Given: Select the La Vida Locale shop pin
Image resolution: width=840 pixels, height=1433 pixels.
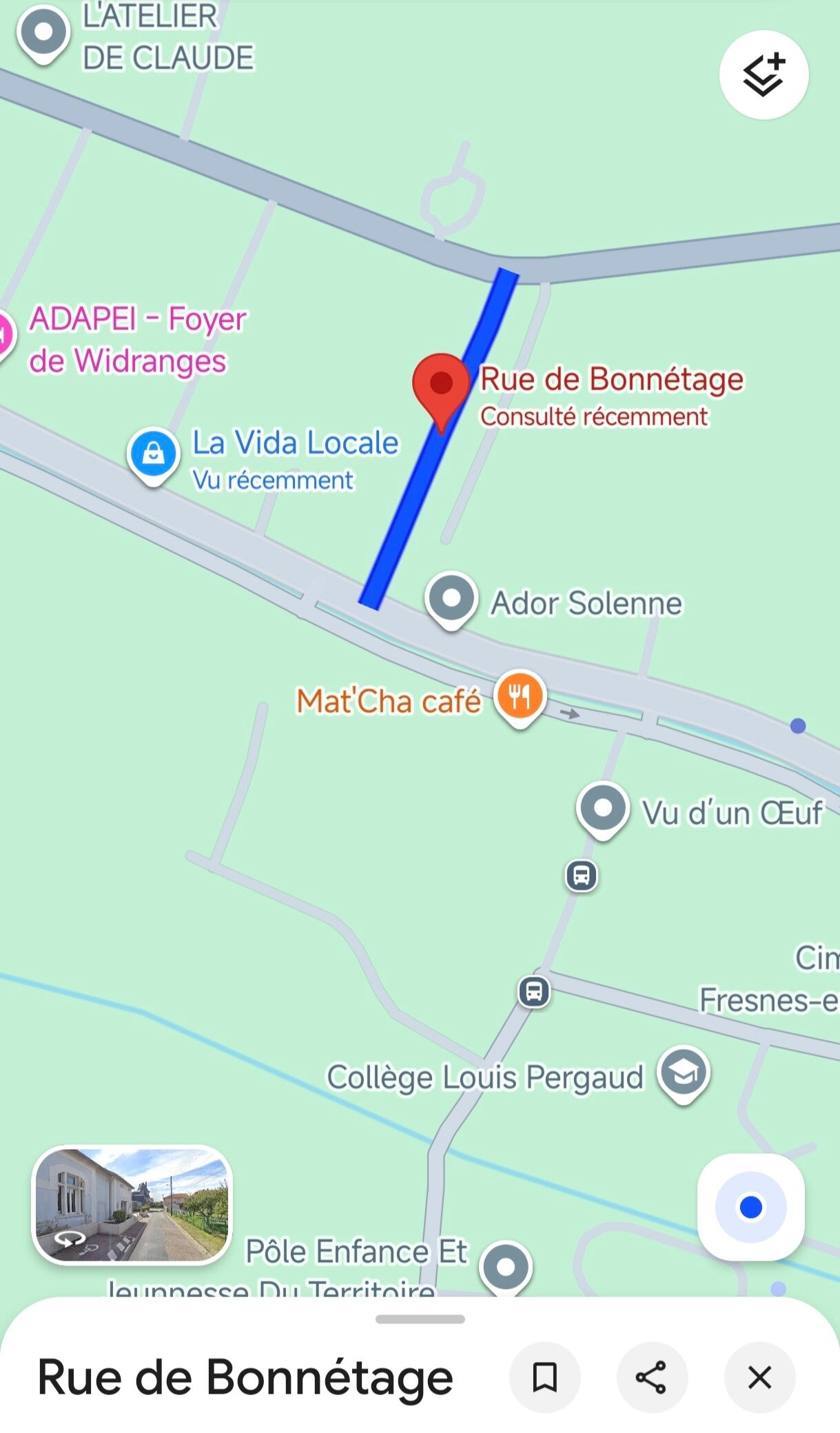Looking at the screenshot, I should 153,454.
